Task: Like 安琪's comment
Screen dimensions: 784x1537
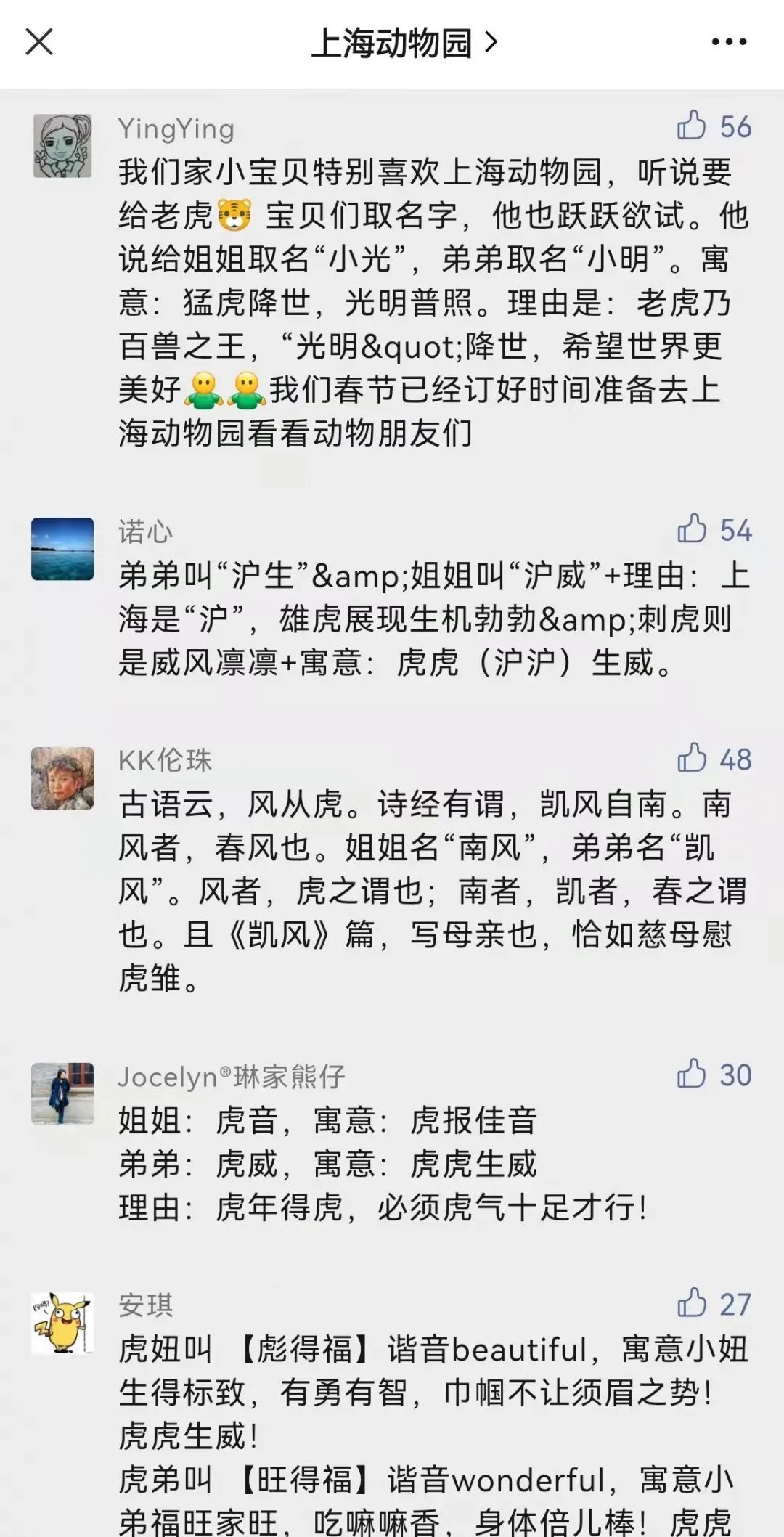Action: click(x=692, y=1303)
